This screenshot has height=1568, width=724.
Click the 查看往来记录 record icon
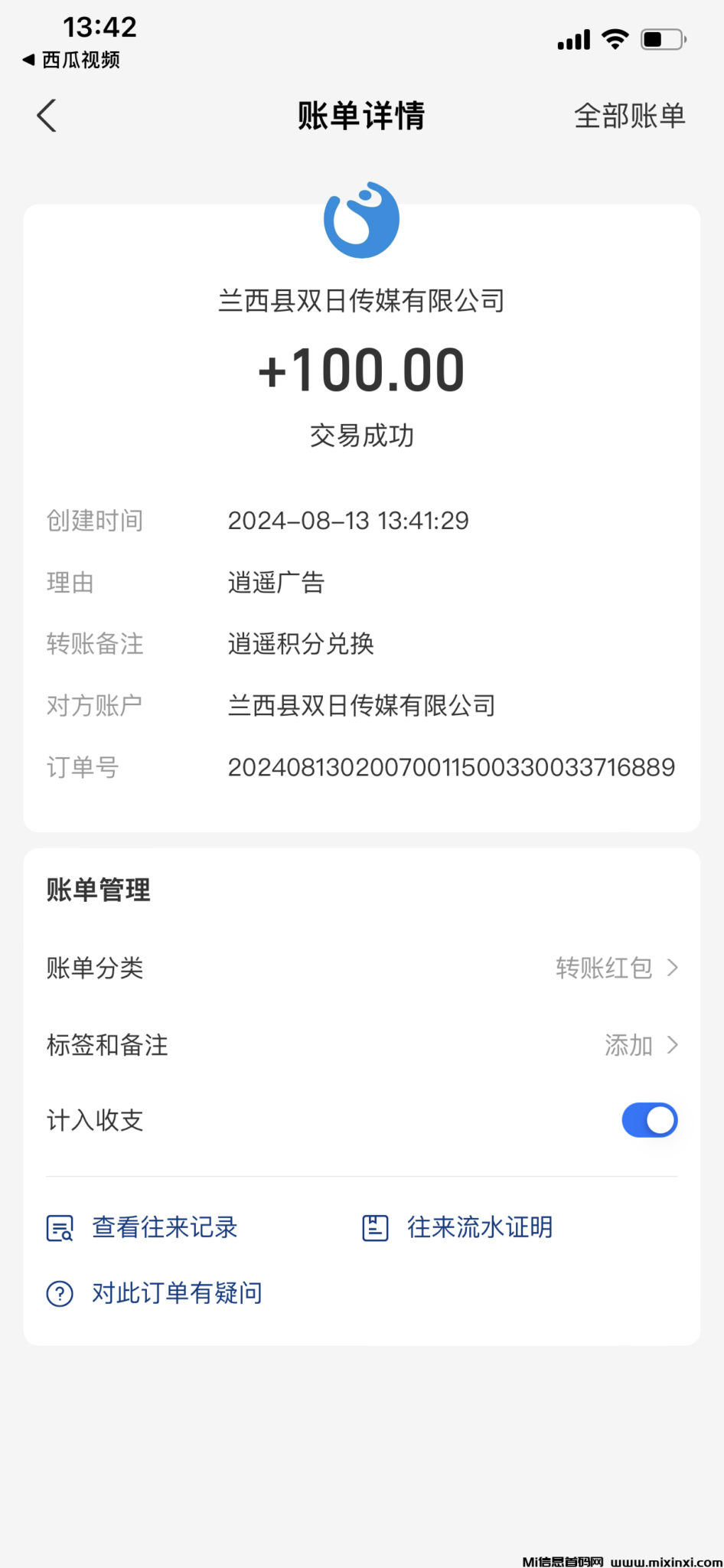point(60,1227)
